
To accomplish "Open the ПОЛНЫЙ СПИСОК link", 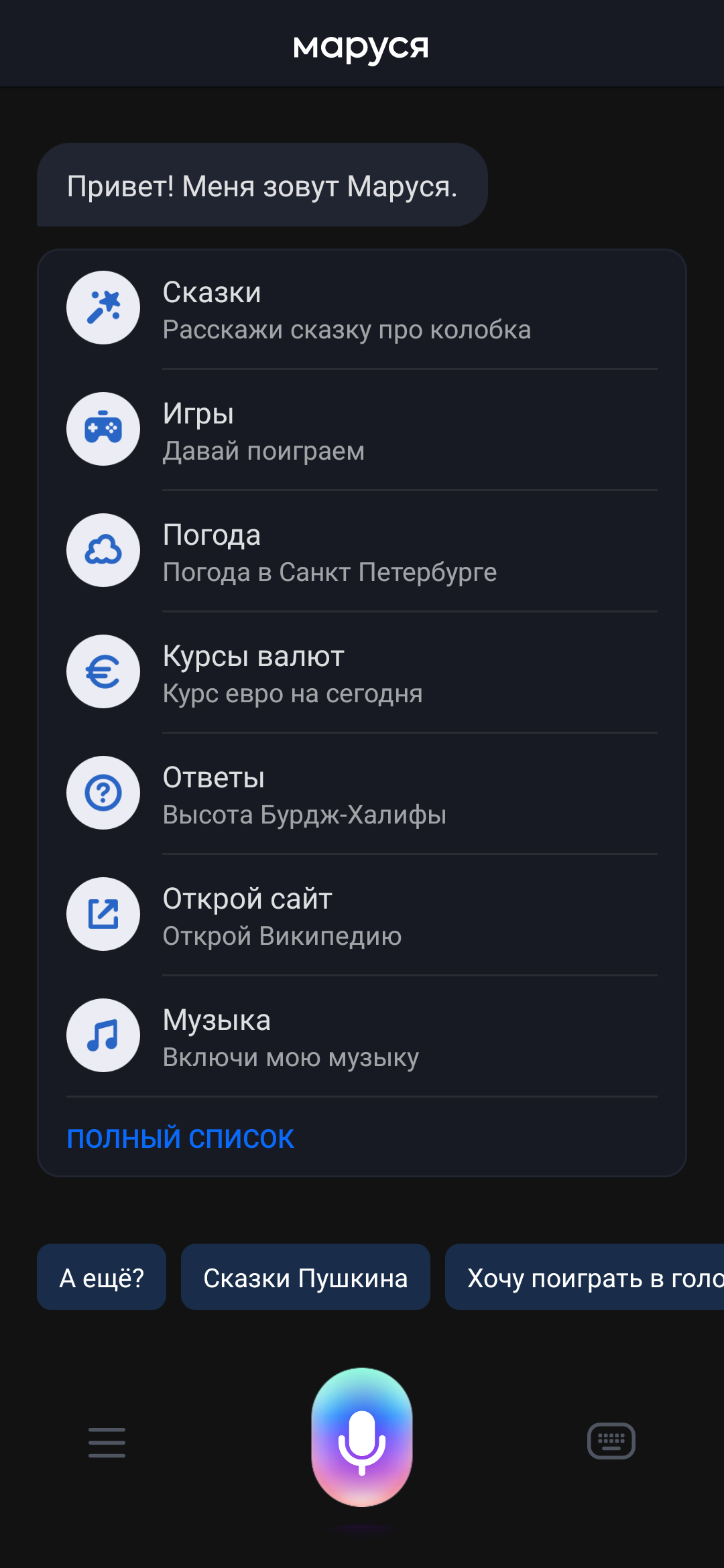I will tap(180, 1138).
